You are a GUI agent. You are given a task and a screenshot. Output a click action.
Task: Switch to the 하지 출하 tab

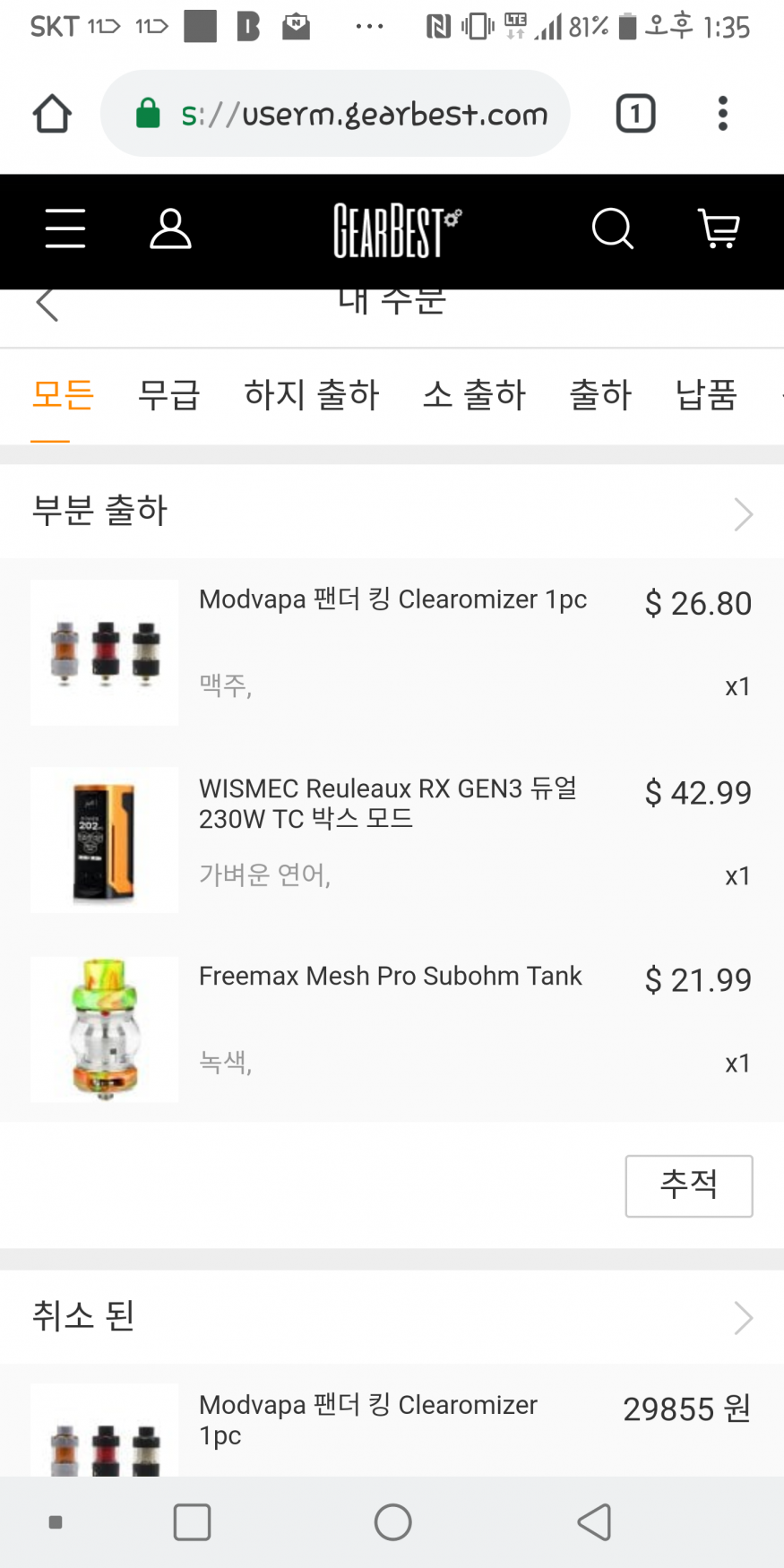(312, 395)
